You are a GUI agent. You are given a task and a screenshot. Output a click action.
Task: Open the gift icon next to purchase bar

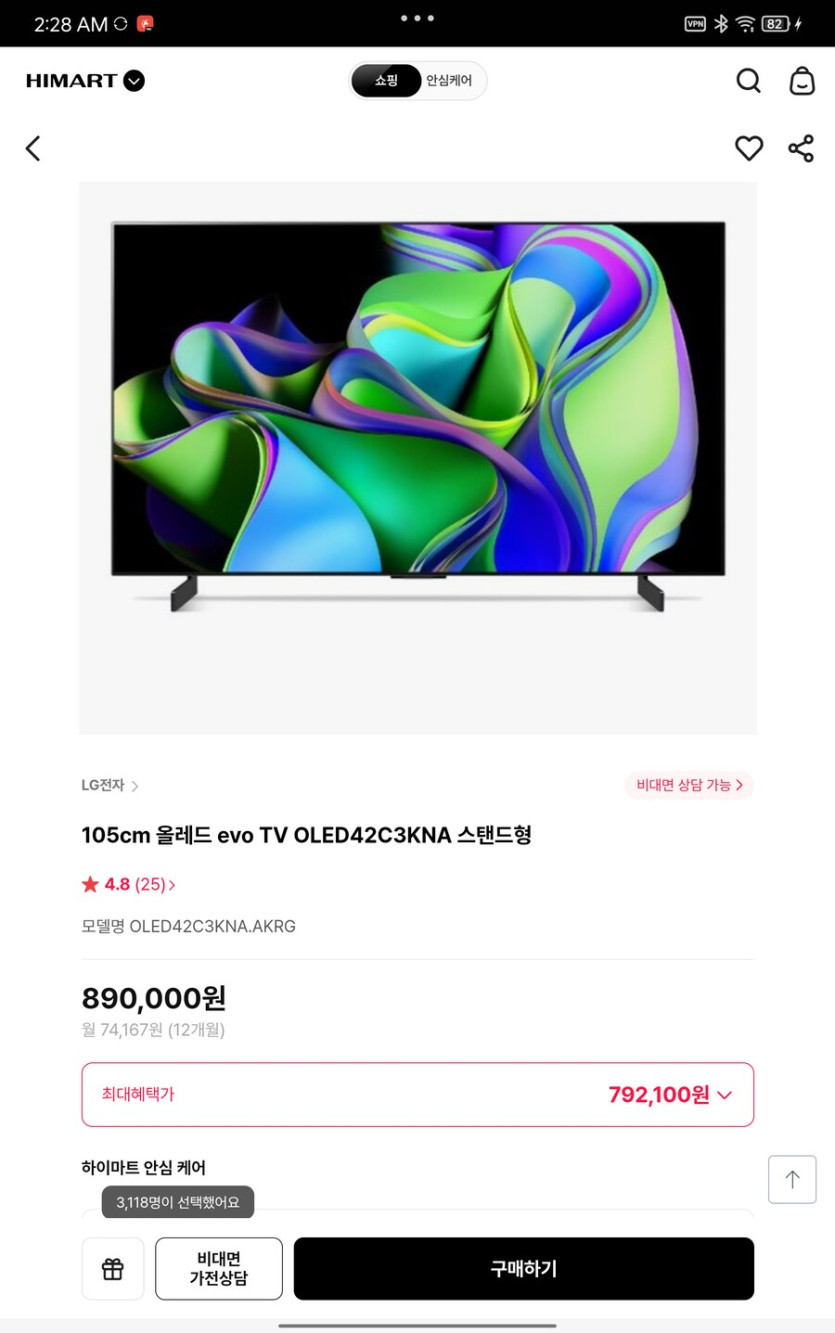[x=112, y=1268]
